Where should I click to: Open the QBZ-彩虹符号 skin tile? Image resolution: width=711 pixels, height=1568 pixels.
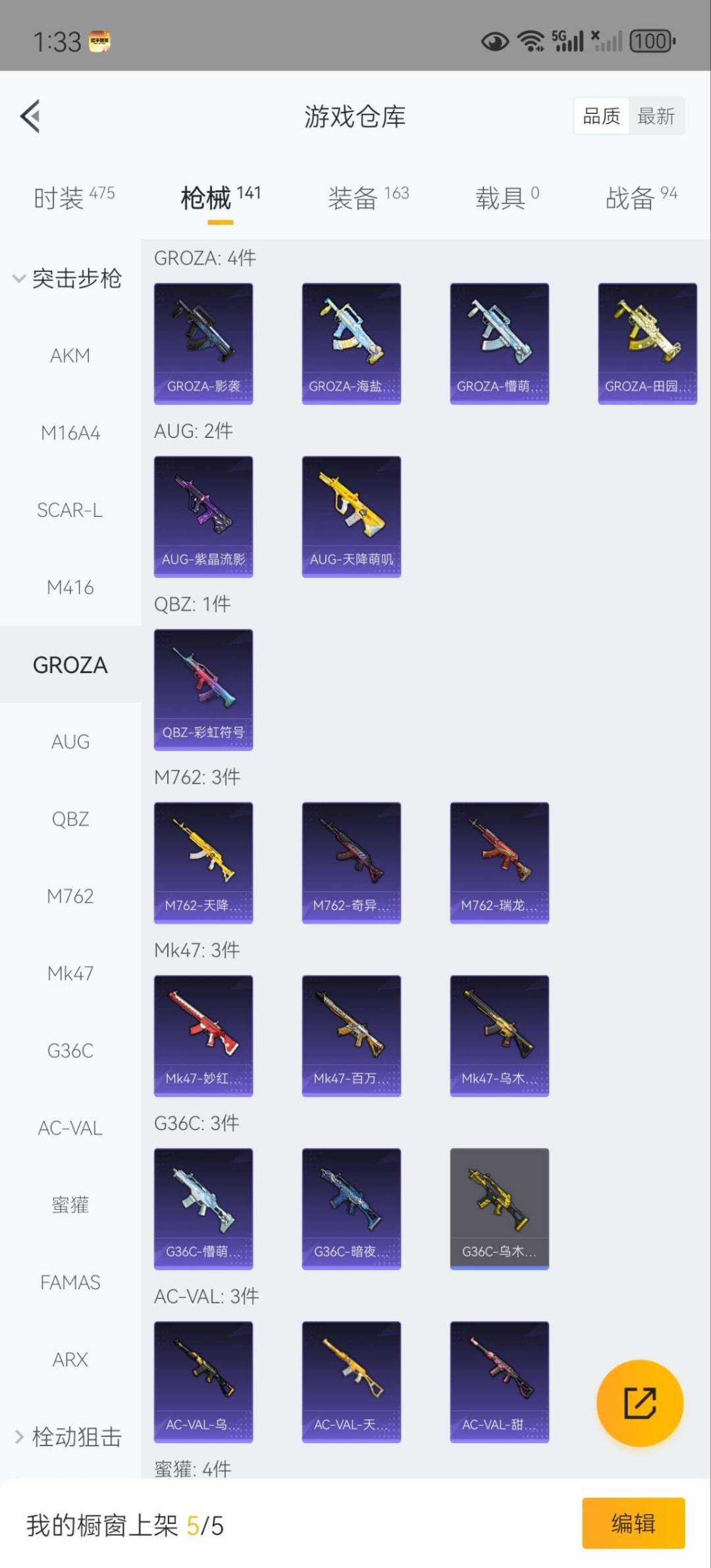click(203, 689)
